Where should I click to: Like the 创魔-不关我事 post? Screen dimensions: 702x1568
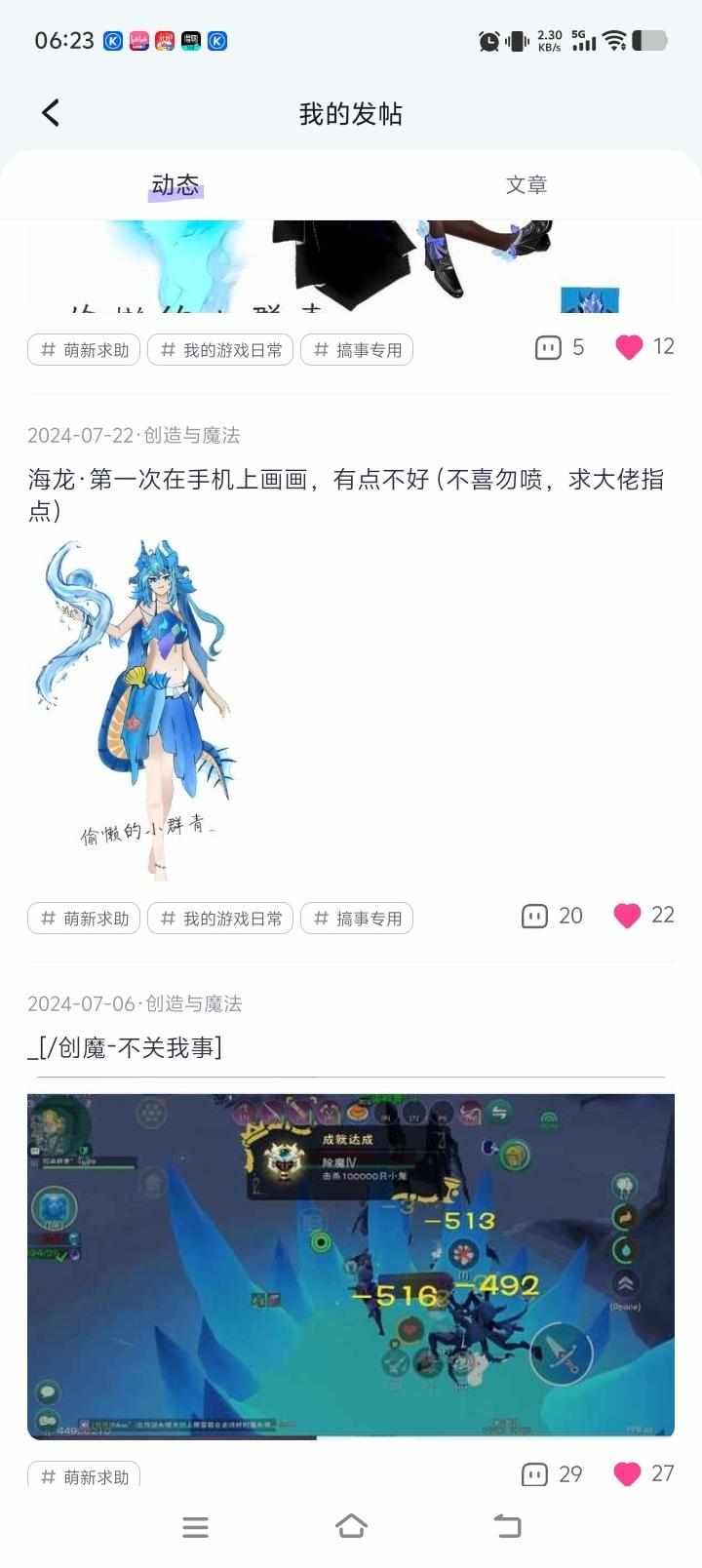tap(627, 1473)
